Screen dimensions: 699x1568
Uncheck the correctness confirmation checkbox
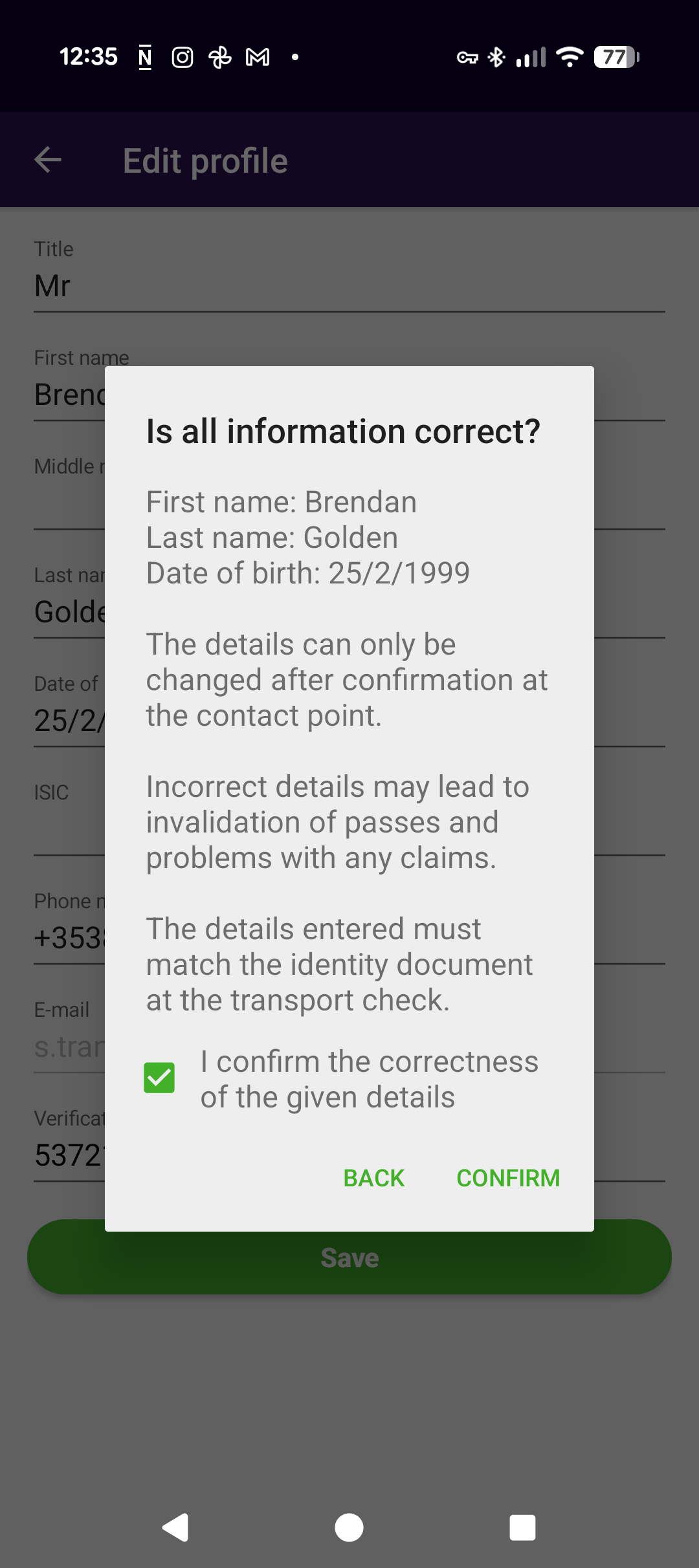coord(159,1078)
